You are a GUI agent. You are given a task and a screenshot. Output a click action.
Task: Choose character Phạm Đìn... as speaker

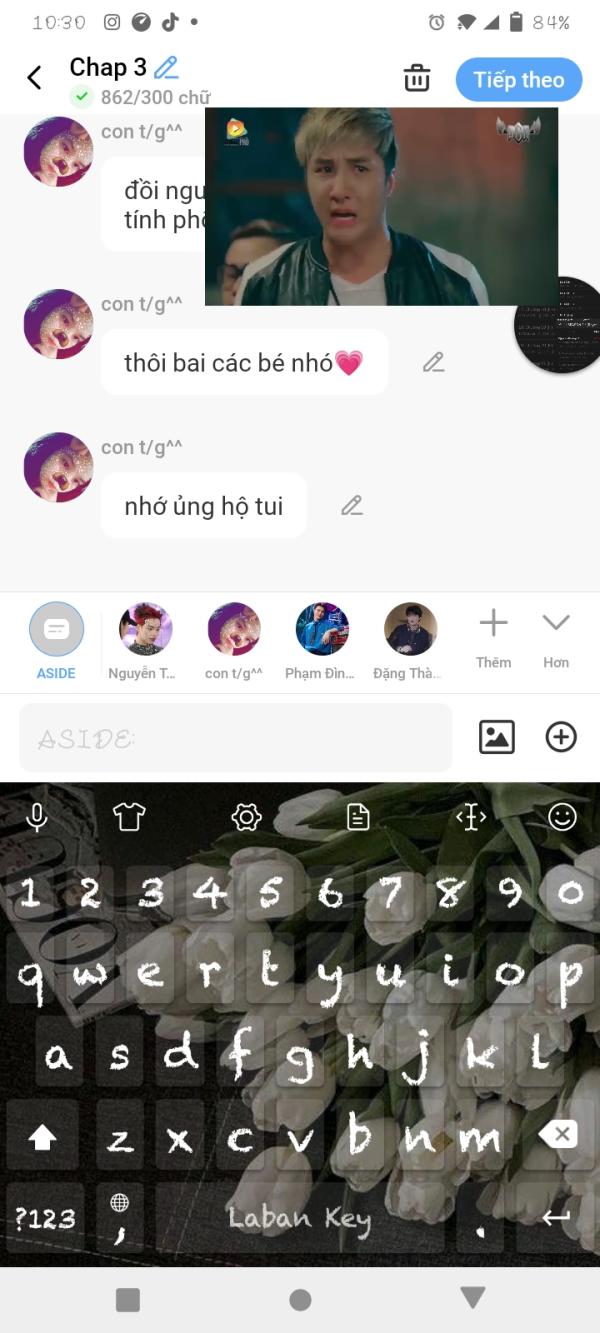click(321, 642)
